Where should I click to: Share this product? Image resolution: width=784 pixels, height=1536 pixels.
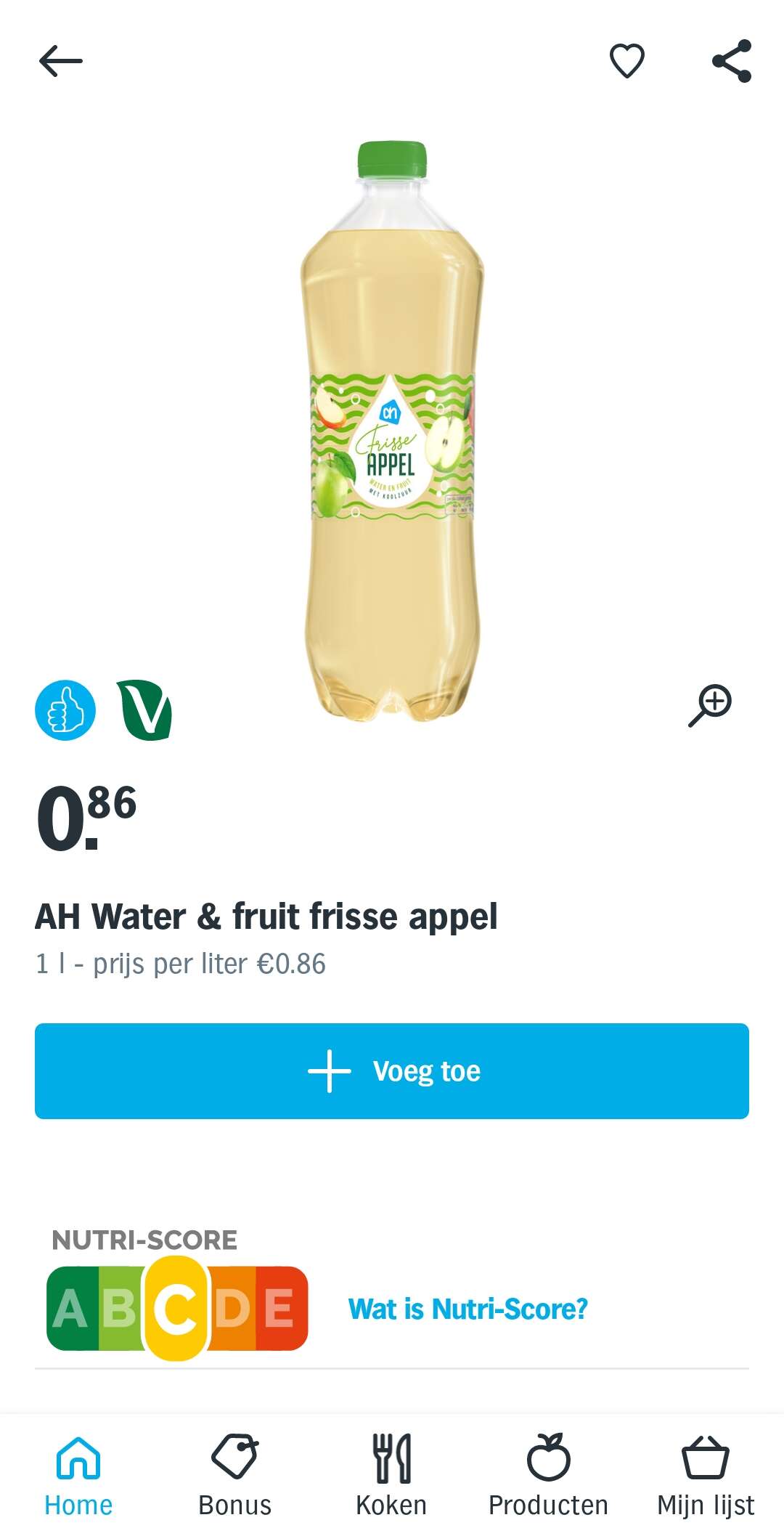coord(732,60)
